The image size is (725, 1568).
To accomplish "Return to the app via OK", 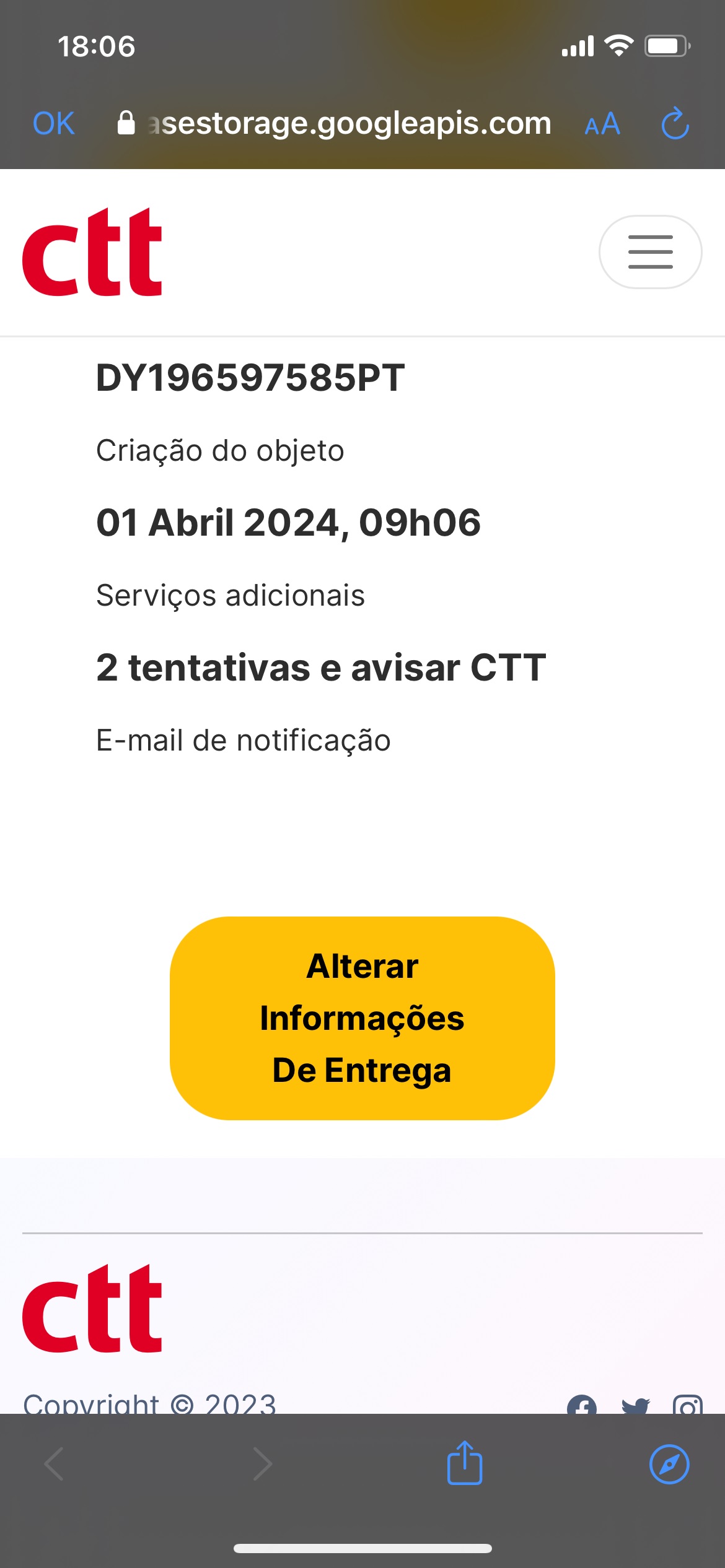I will [53, 123].
